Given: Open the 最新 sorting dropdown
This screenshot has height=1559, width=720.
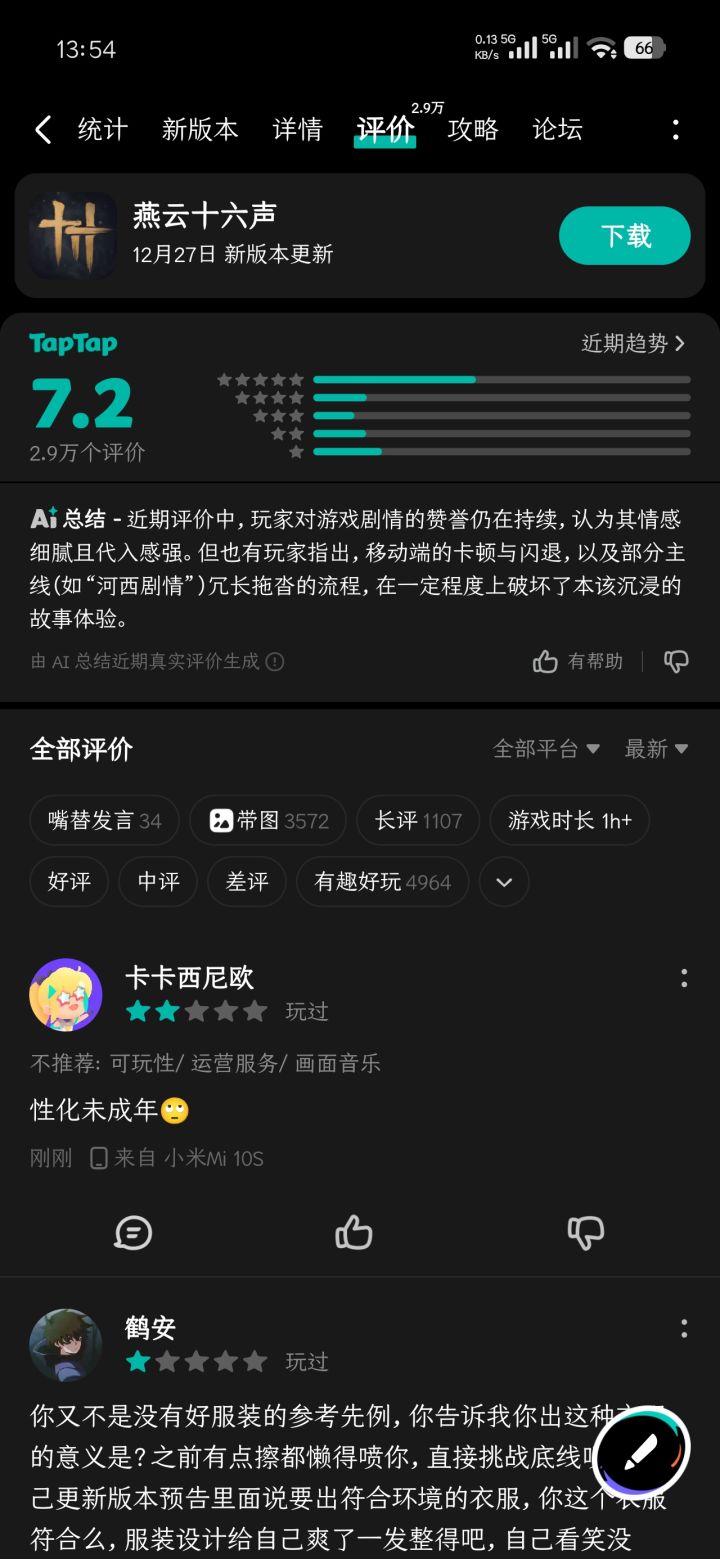Looking at the screenshot, I should (657, 748).
